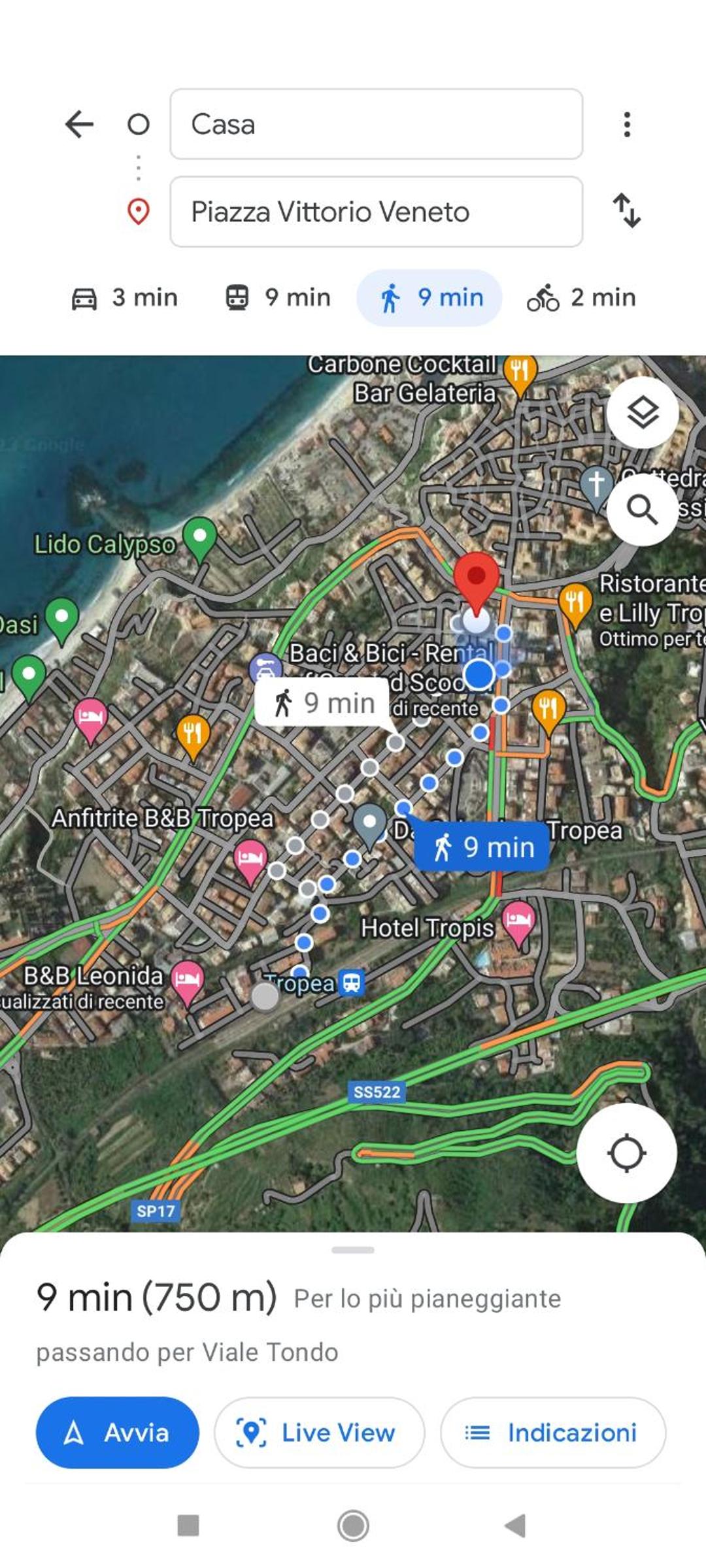Edit the Piazza Vittorio Veneto destination field
This screenshot has width=706, height=1568.
376,212
